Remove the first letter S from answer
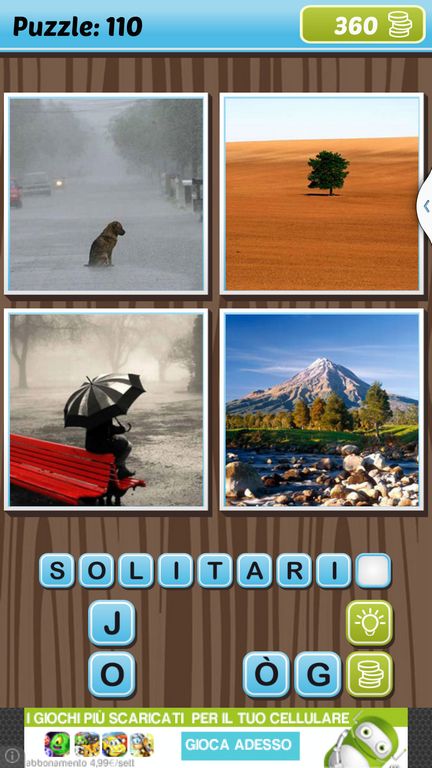432x768 pixels. (x=57, y=571)
